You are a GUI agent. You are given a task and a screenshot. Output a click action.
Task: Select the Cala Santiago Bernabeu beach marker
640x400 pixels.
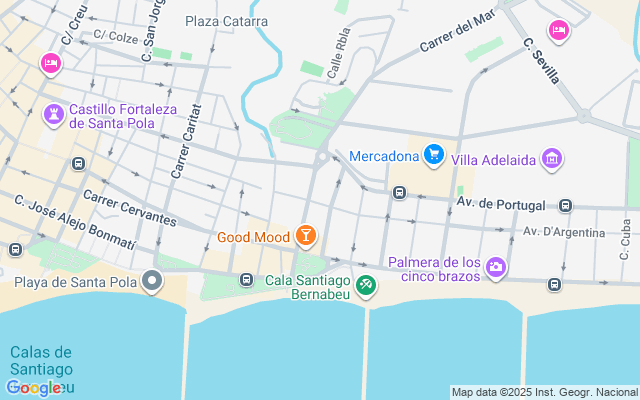(366, 286)
